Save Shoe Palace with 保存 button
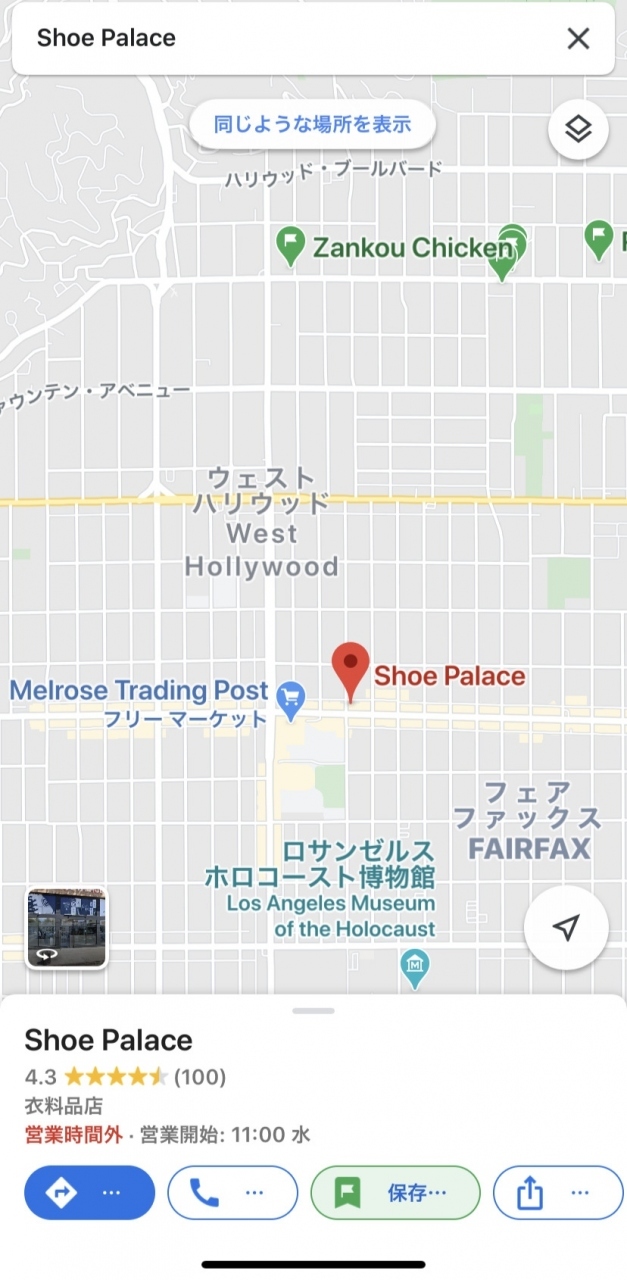The height and width of the screenshot is (1280, 627). pos(396,1192)
